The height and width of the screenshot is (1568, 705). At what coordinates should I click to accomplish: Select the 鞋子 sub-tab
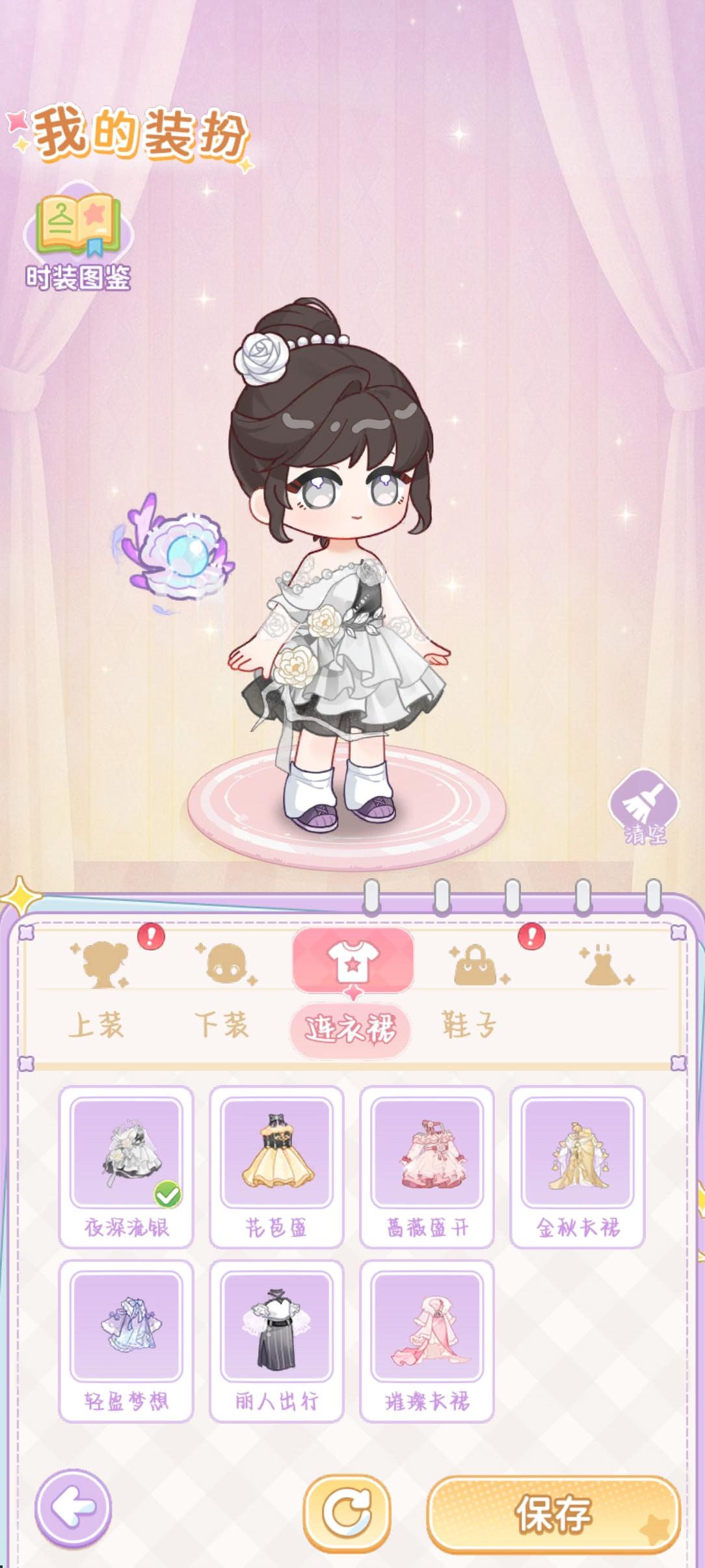tap(470, 1025)
